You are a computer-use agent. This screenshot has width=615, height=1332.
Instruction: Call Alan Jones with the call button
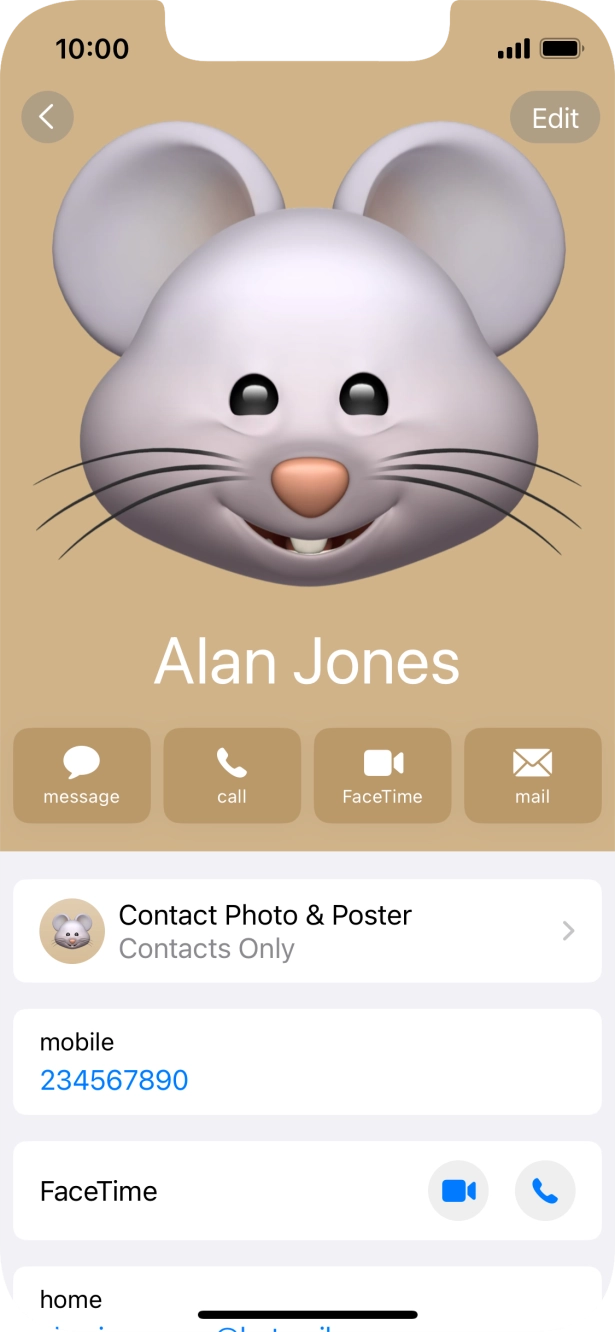tap(232, 776)
